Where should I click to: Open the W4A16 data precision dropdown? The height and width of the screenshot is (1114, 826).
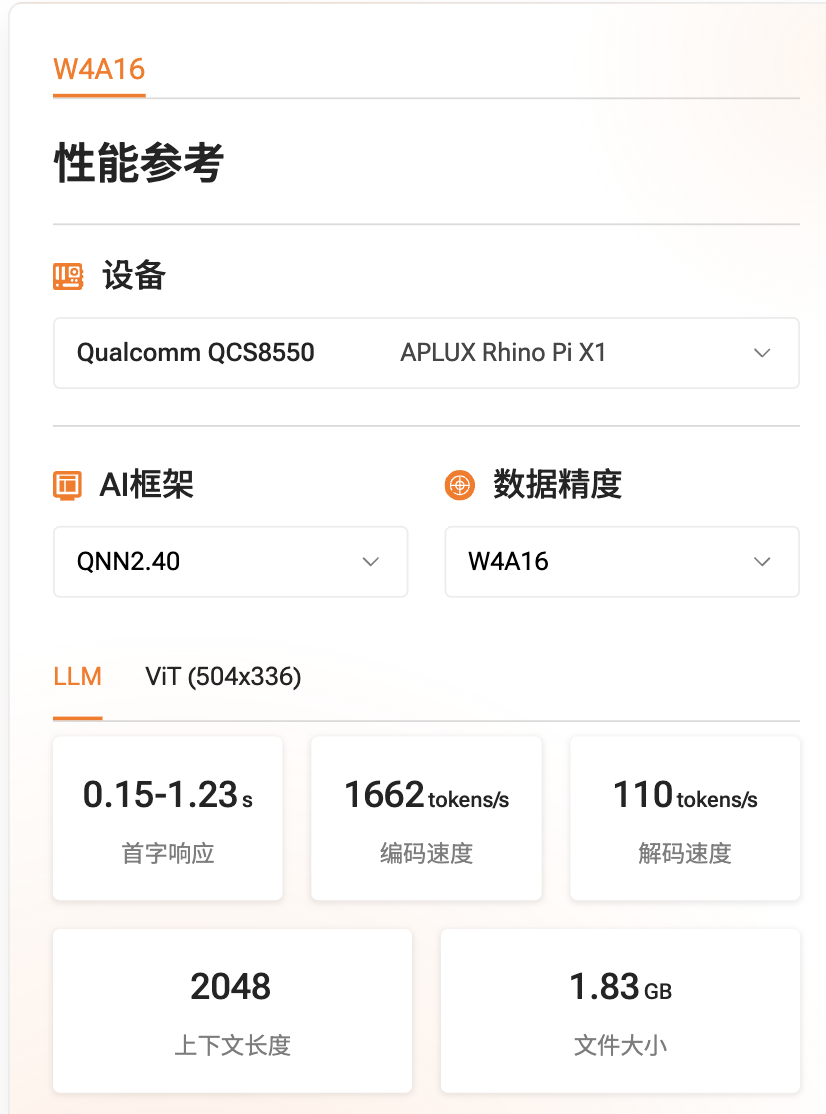coord(622,562)
